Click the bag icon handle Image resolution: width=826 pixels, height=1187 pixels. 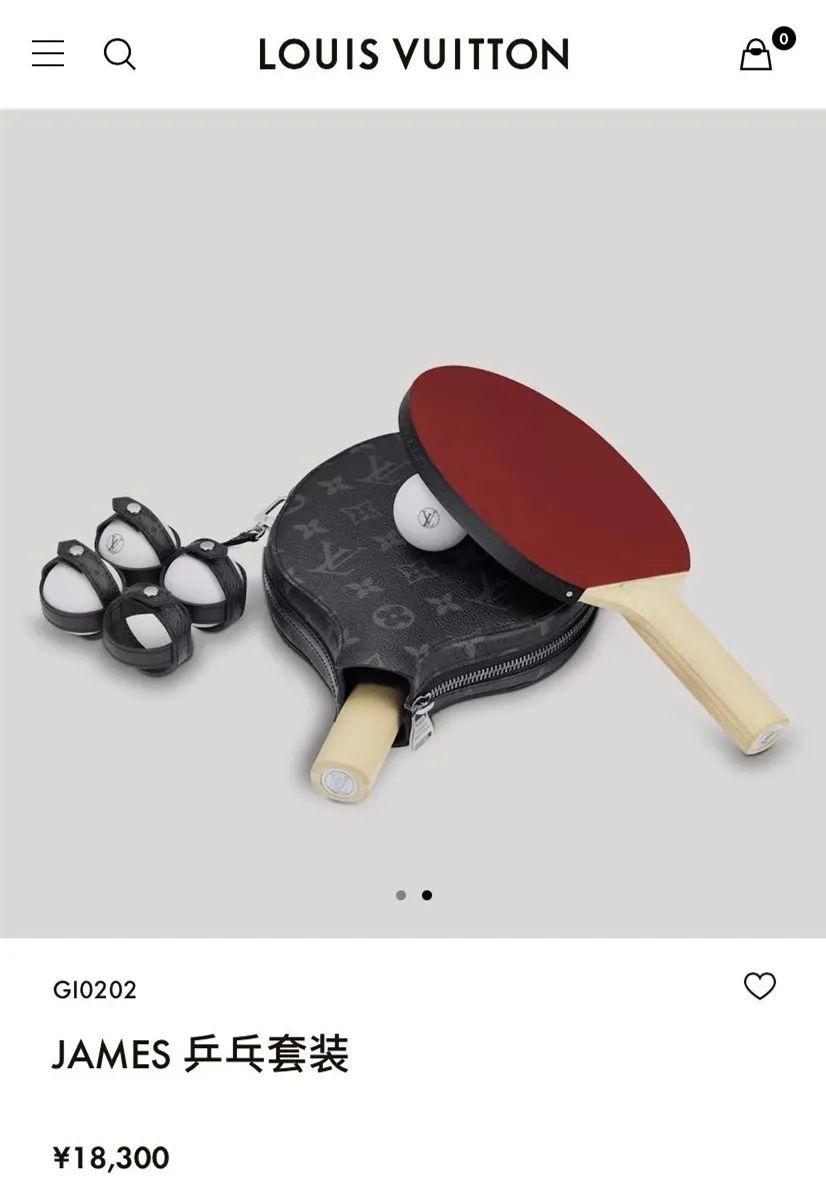pyautogui.click(x=757, y=44)
